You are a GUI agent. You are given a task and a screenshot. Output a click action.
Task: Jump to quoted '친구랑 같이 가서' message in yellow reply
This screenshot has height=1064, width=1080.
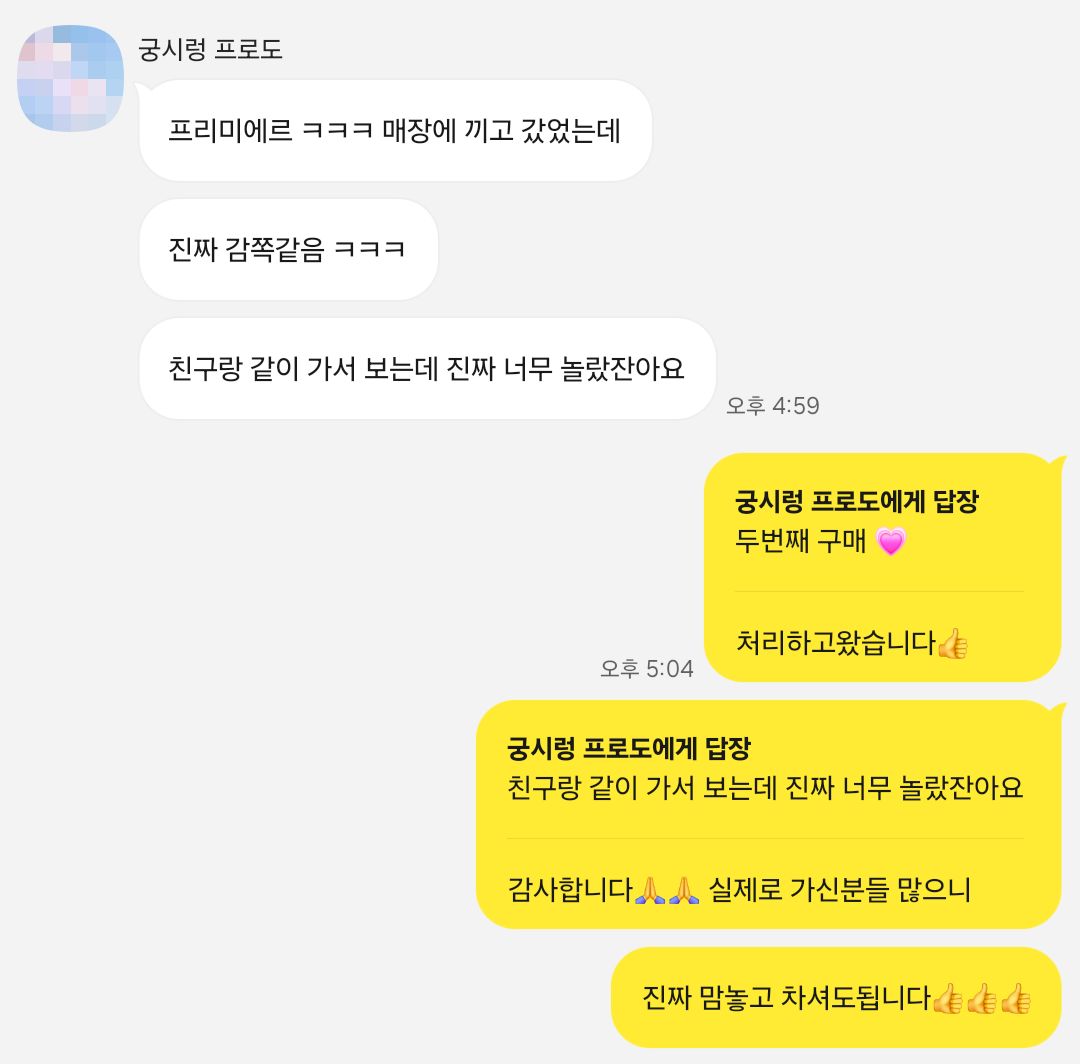[764, 787]
